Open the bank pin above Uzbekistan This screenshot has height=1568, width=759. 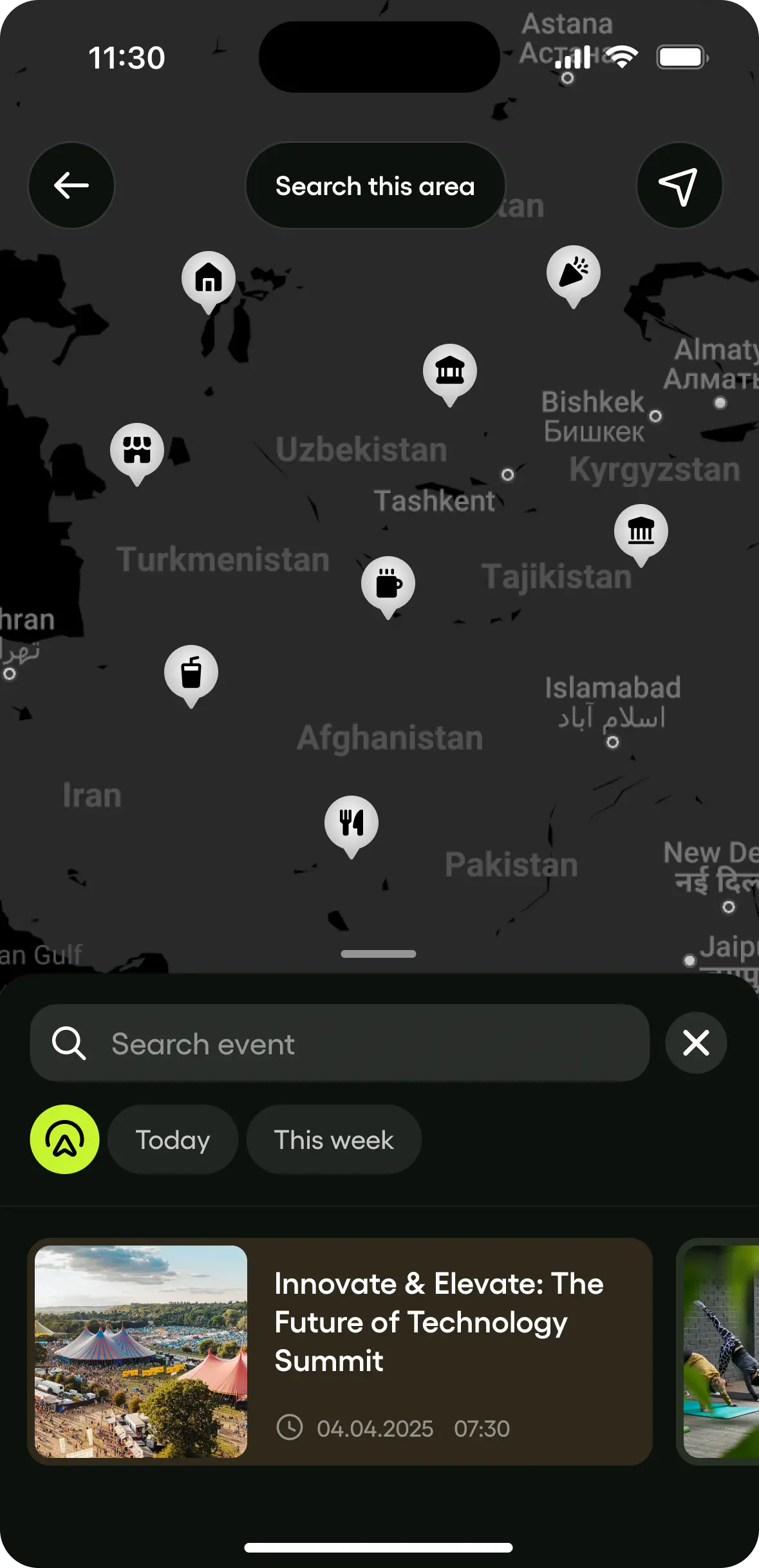pos(450,371)
